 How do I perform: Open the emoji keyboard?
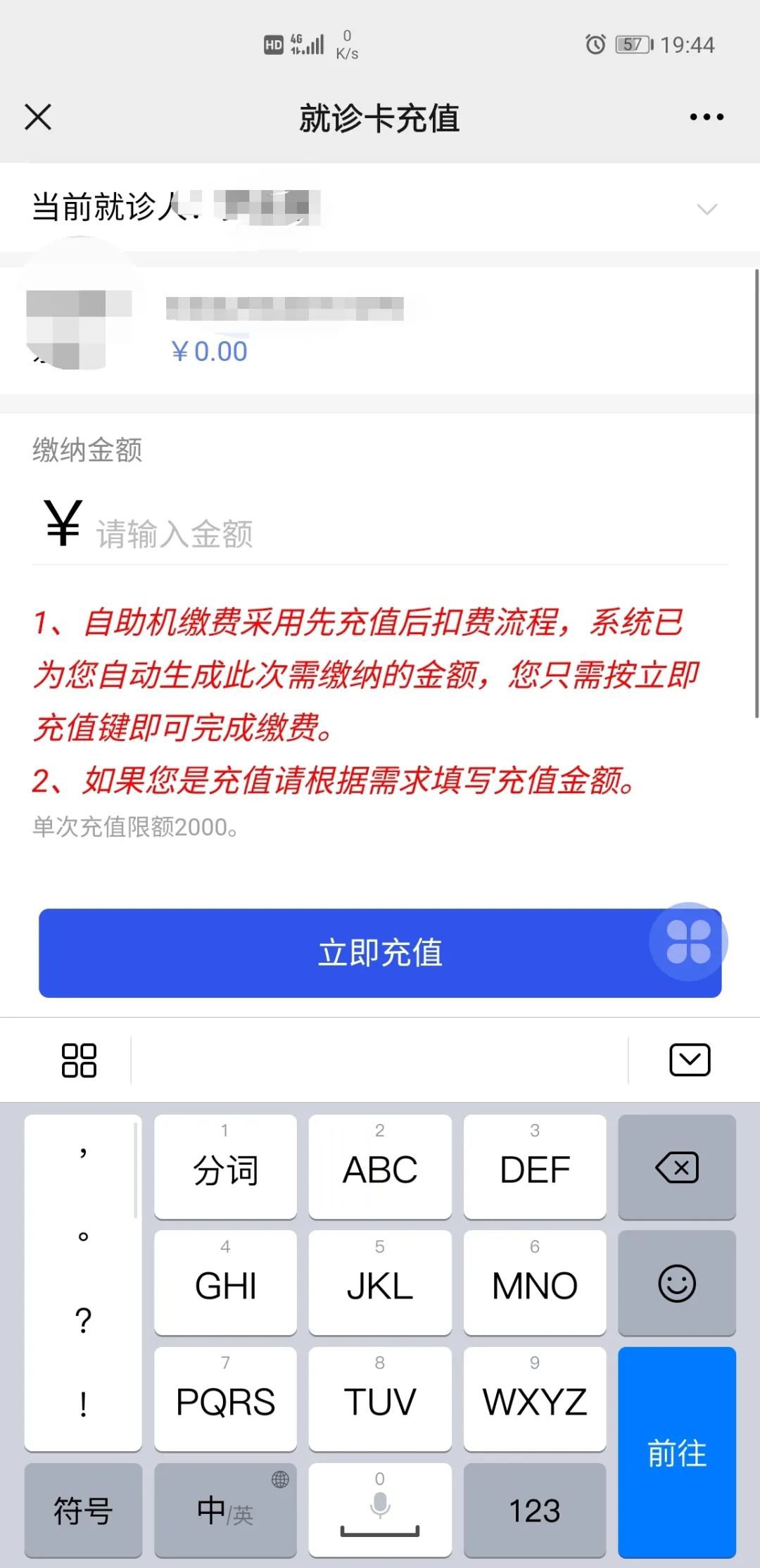click(x=676, y=1283)
